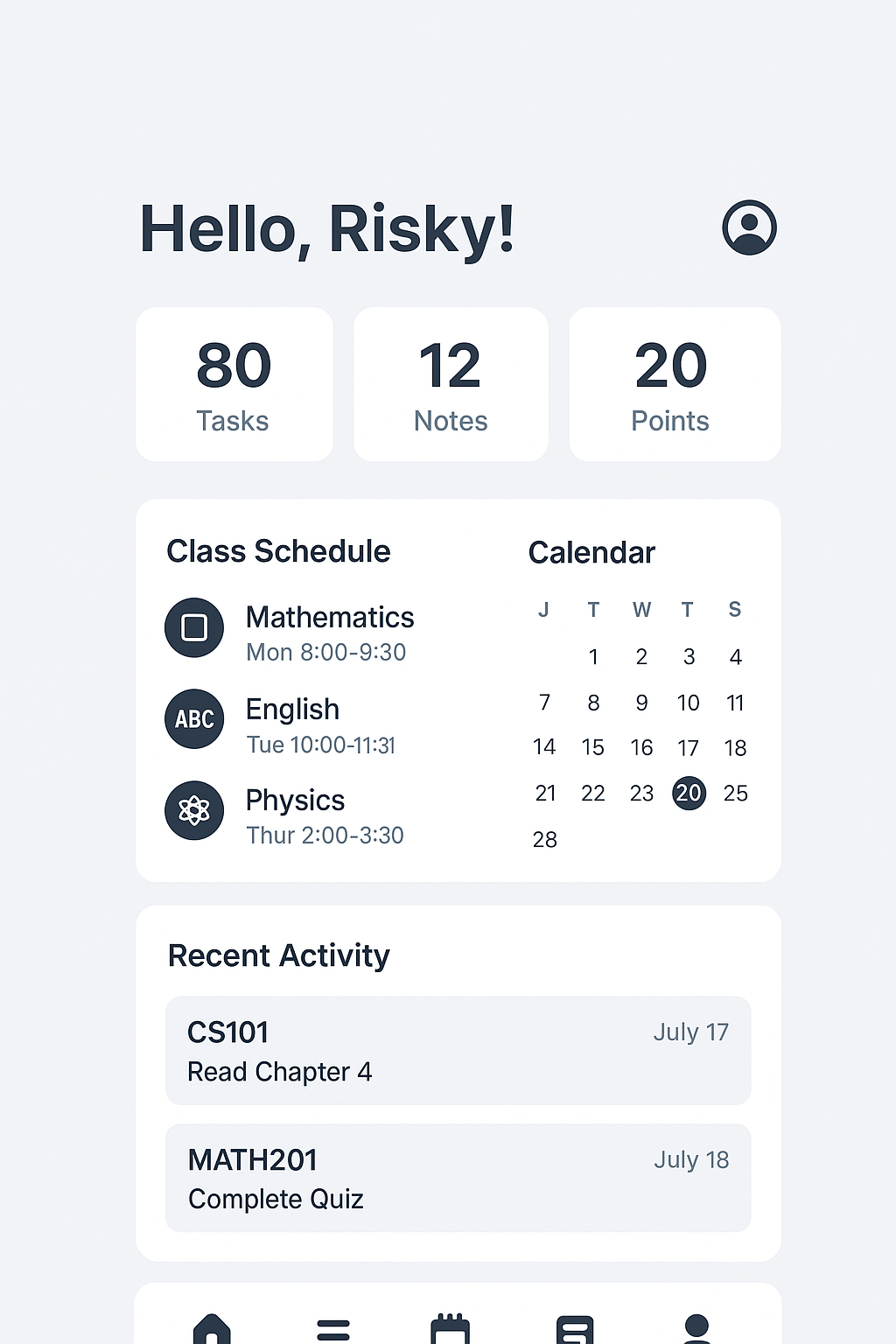Open the MATH201 Complete Quiz activity

(x=458, y=1178)
